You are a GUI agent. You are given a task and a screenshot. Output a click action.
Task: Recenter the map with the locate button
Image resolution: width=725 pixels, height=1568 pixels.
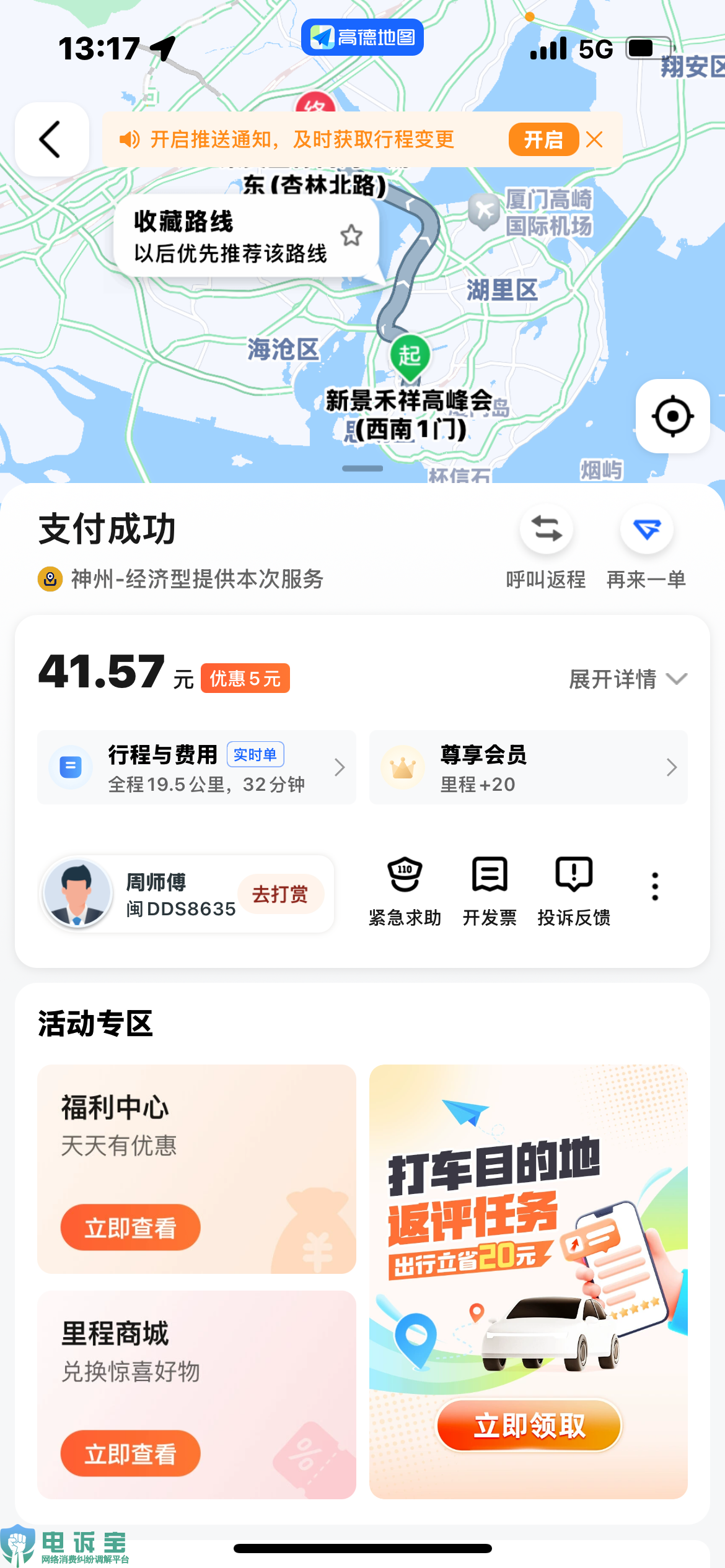[672, 416]
